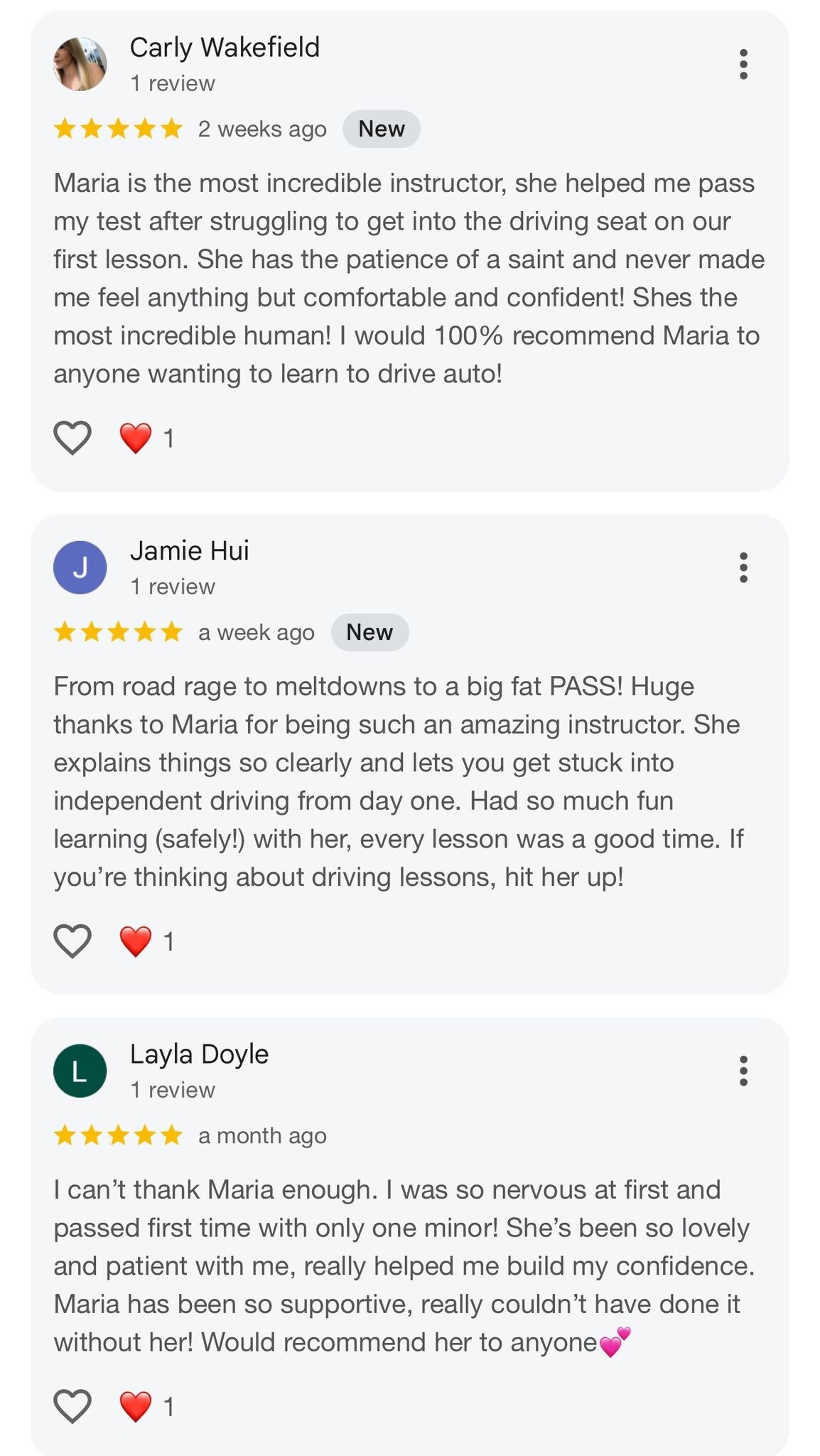Open Layla Doyle's profile avatar
Screen dimensions: 820x1456
(80, 1071)
